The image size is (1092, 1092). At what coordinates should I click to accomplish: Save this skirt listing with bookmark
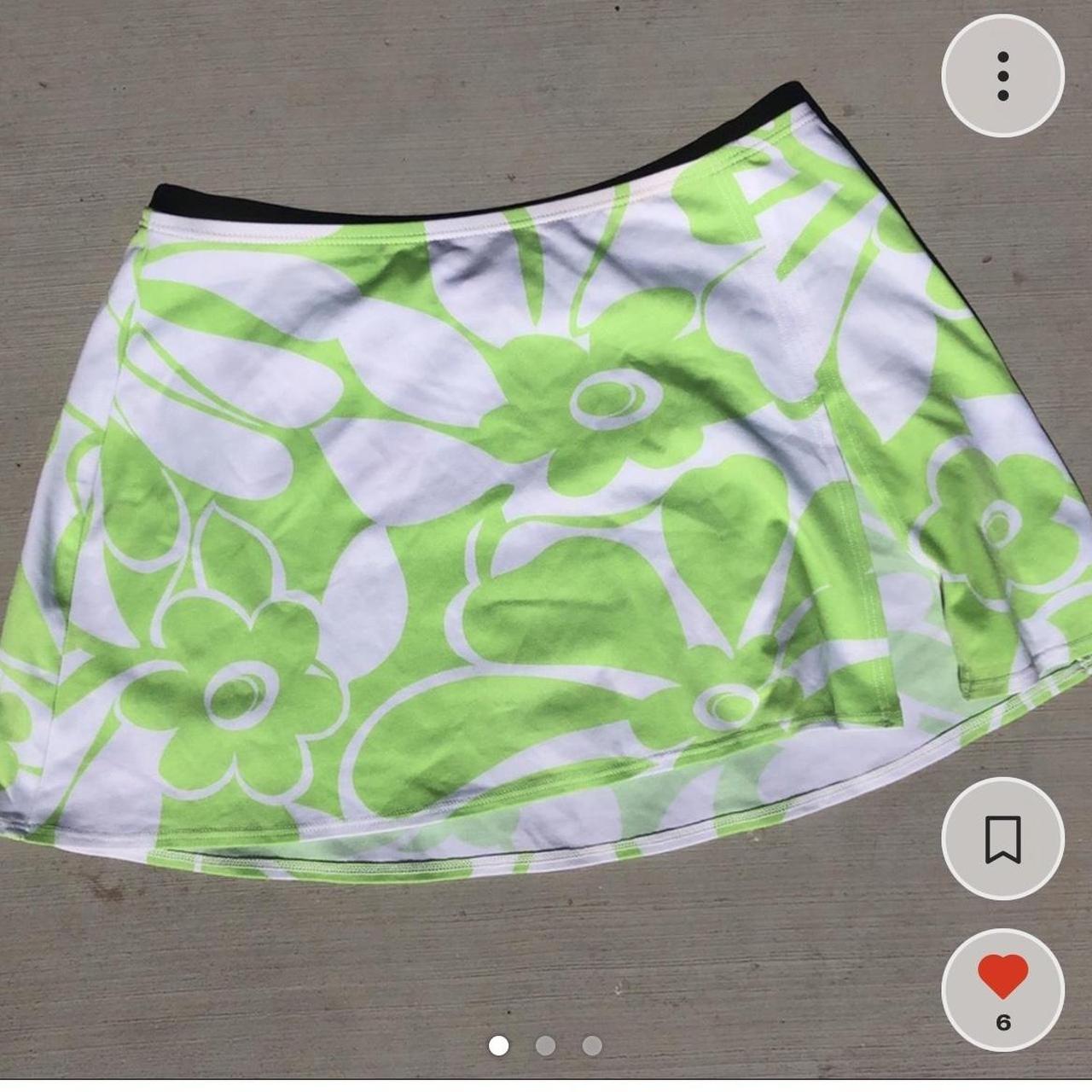(x=1002, y=839)
